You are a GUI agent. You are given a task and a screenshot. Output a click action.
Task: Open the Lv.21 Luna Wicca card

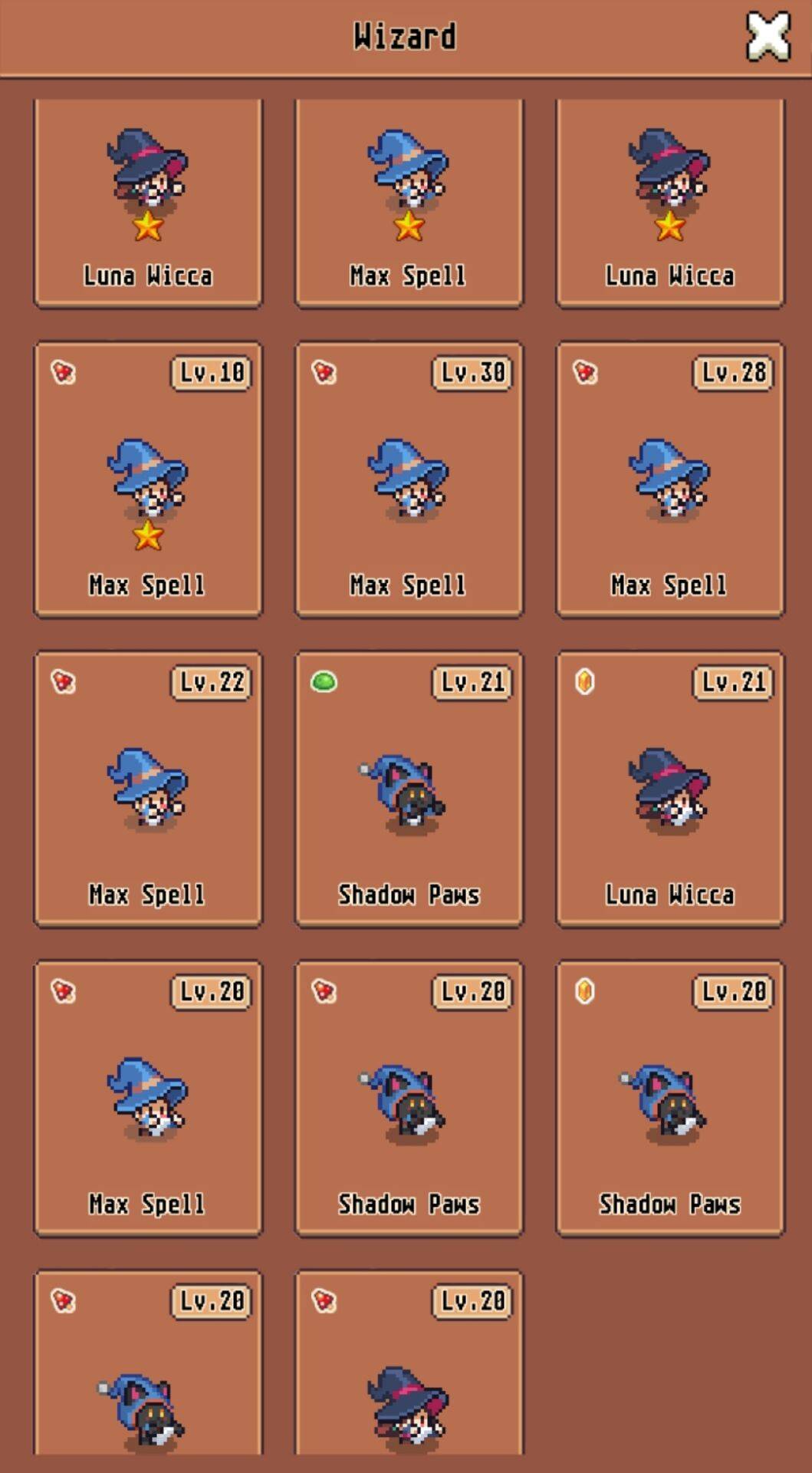pyautogui.click(x=669, y=789)
